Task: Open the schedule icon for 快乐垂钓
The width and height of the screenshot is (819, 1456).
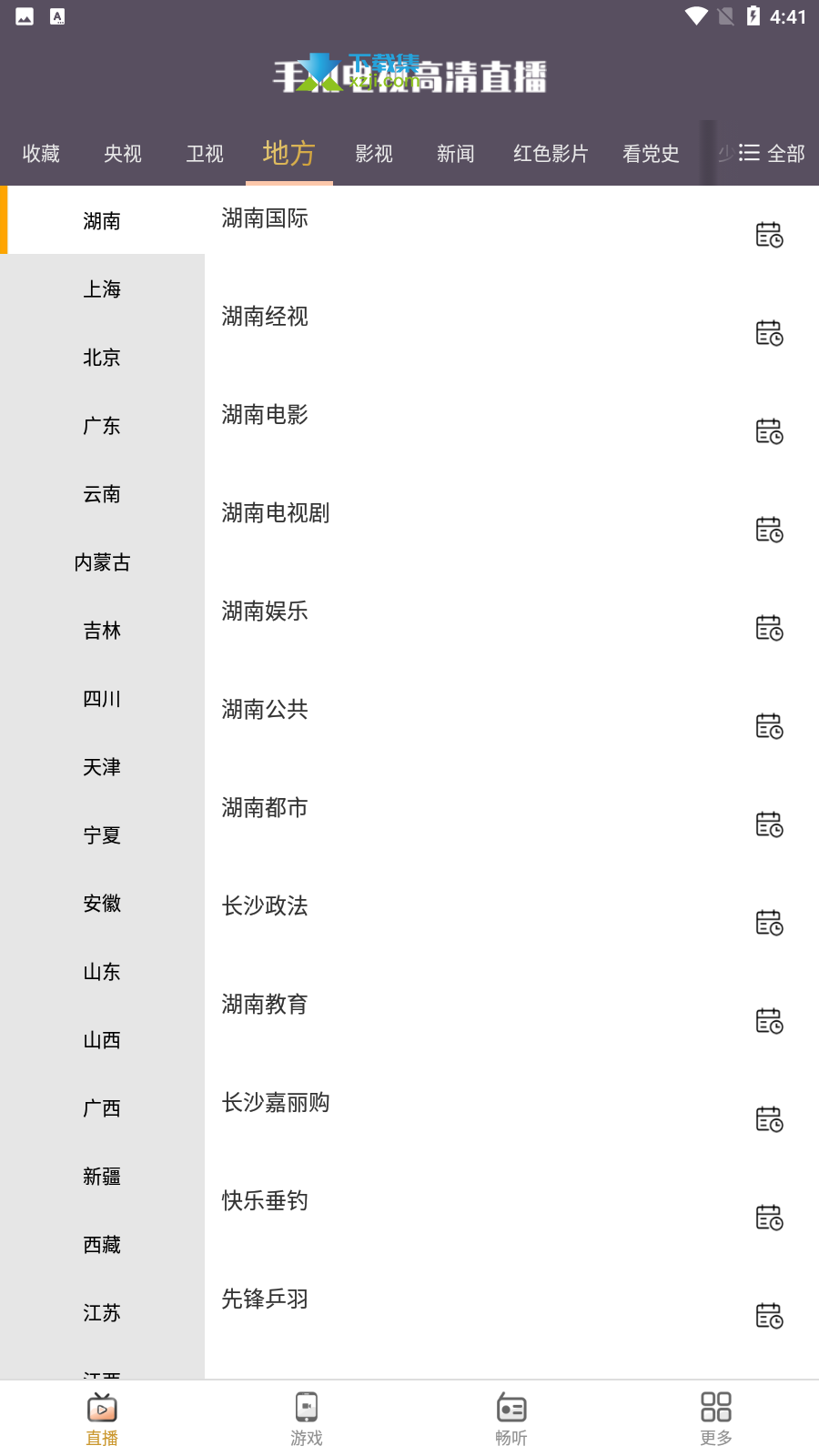Action: pyautogui.click(x=770, y=1218)
